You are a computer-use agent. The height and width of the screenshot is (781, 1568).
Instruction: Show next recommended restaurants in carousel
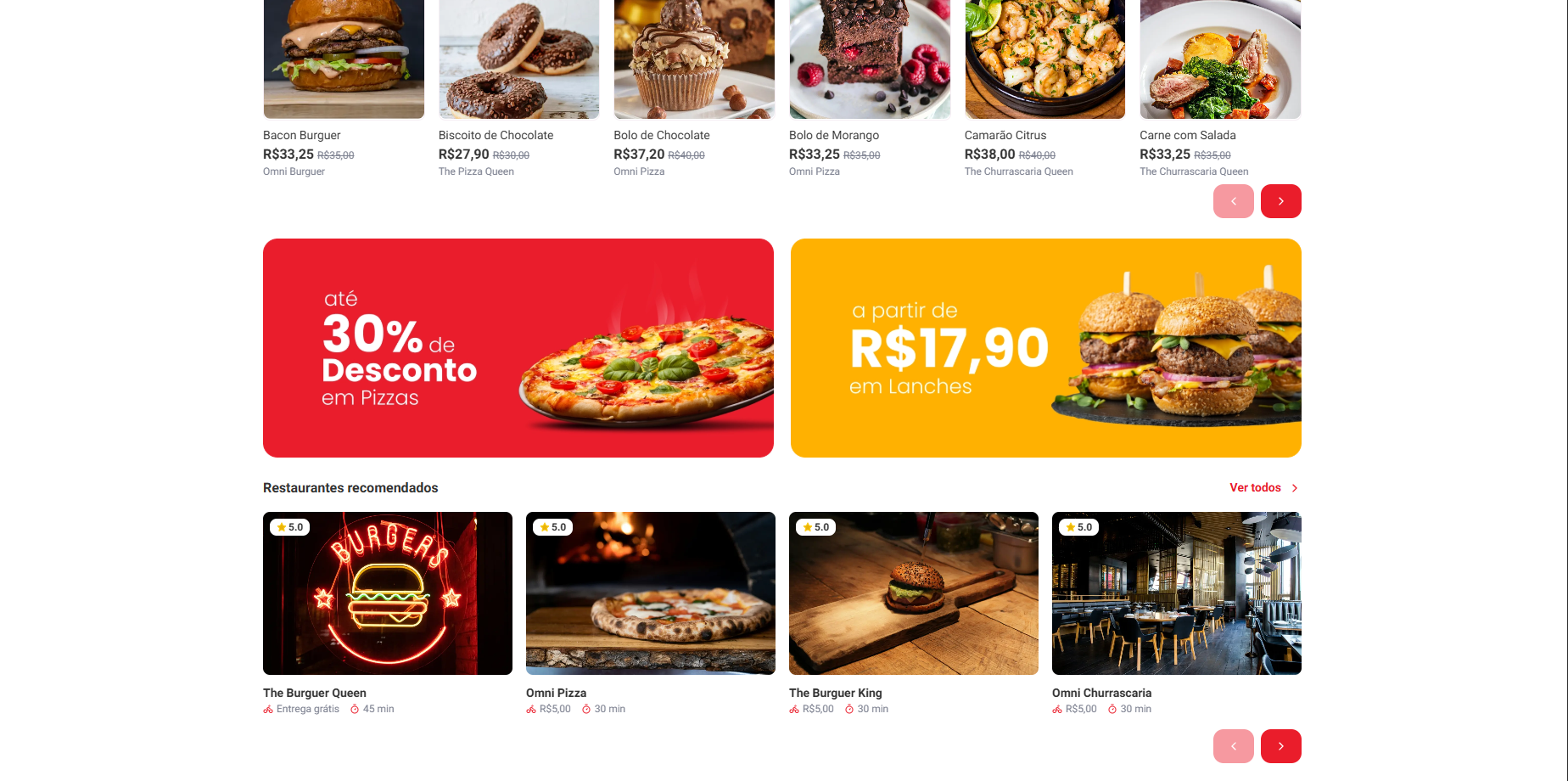(x=1280, y=746)
